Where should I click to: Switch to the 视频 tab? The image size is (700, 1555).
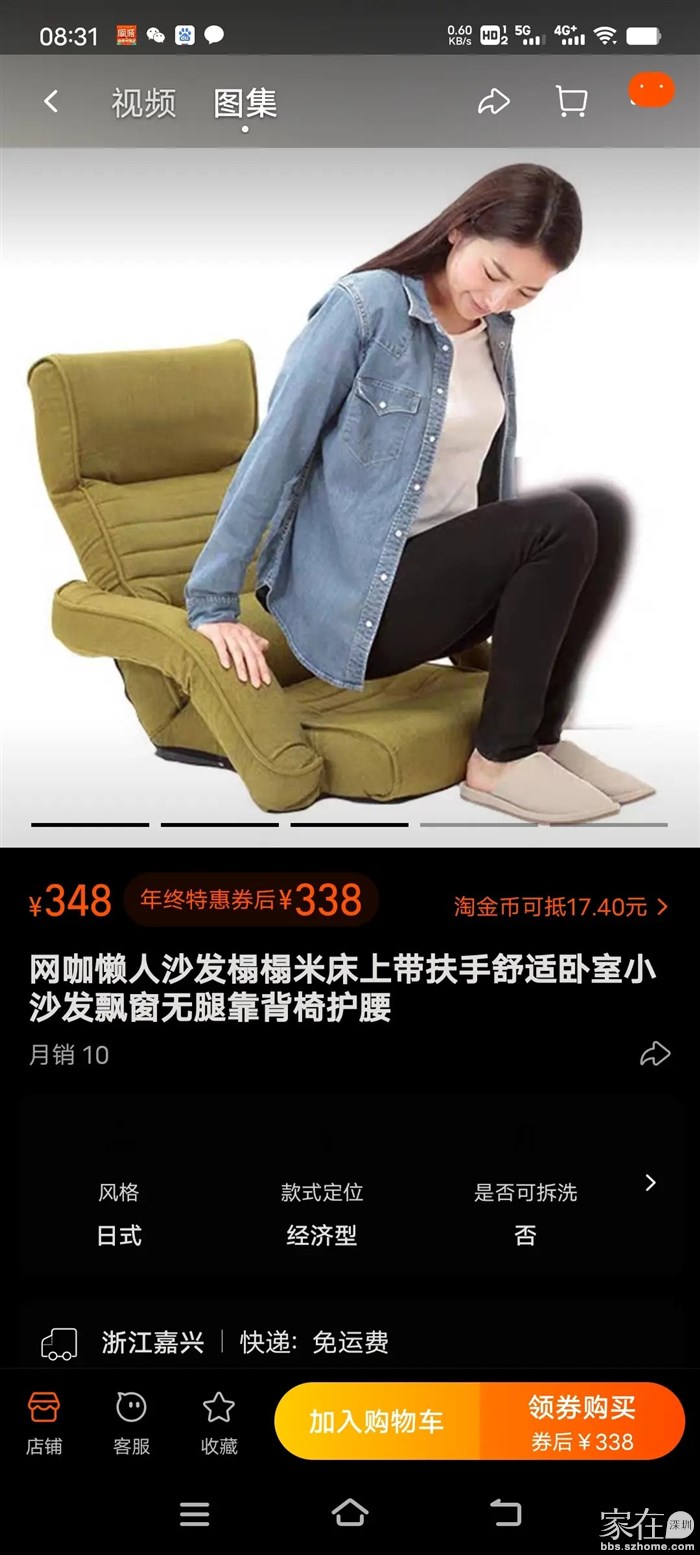point(143,102)
